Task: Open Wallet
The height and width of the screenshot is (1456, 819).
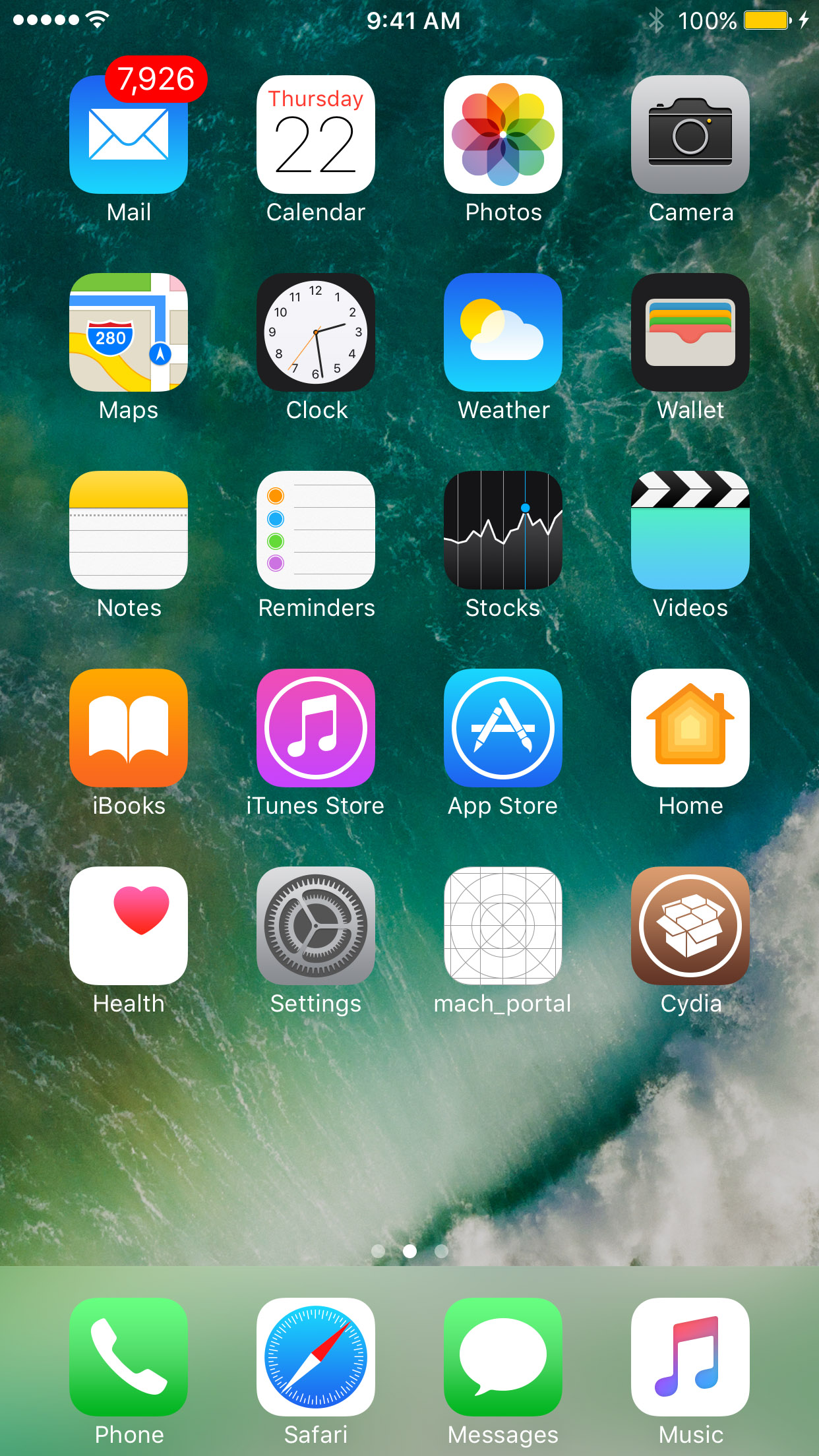Action: (690, 332)
